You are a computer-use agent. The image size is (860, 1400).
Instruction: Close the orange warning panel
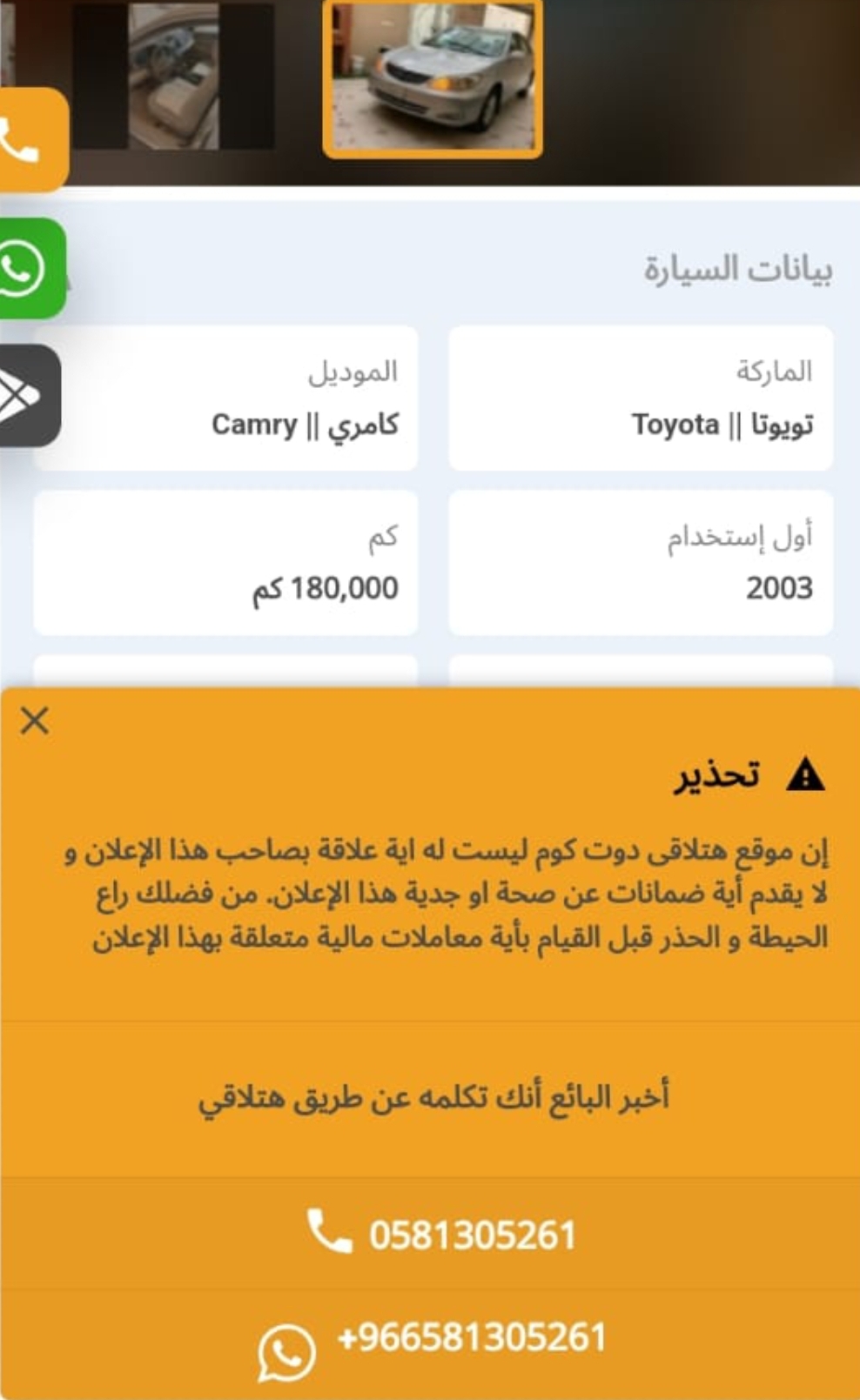pos(35,720)
